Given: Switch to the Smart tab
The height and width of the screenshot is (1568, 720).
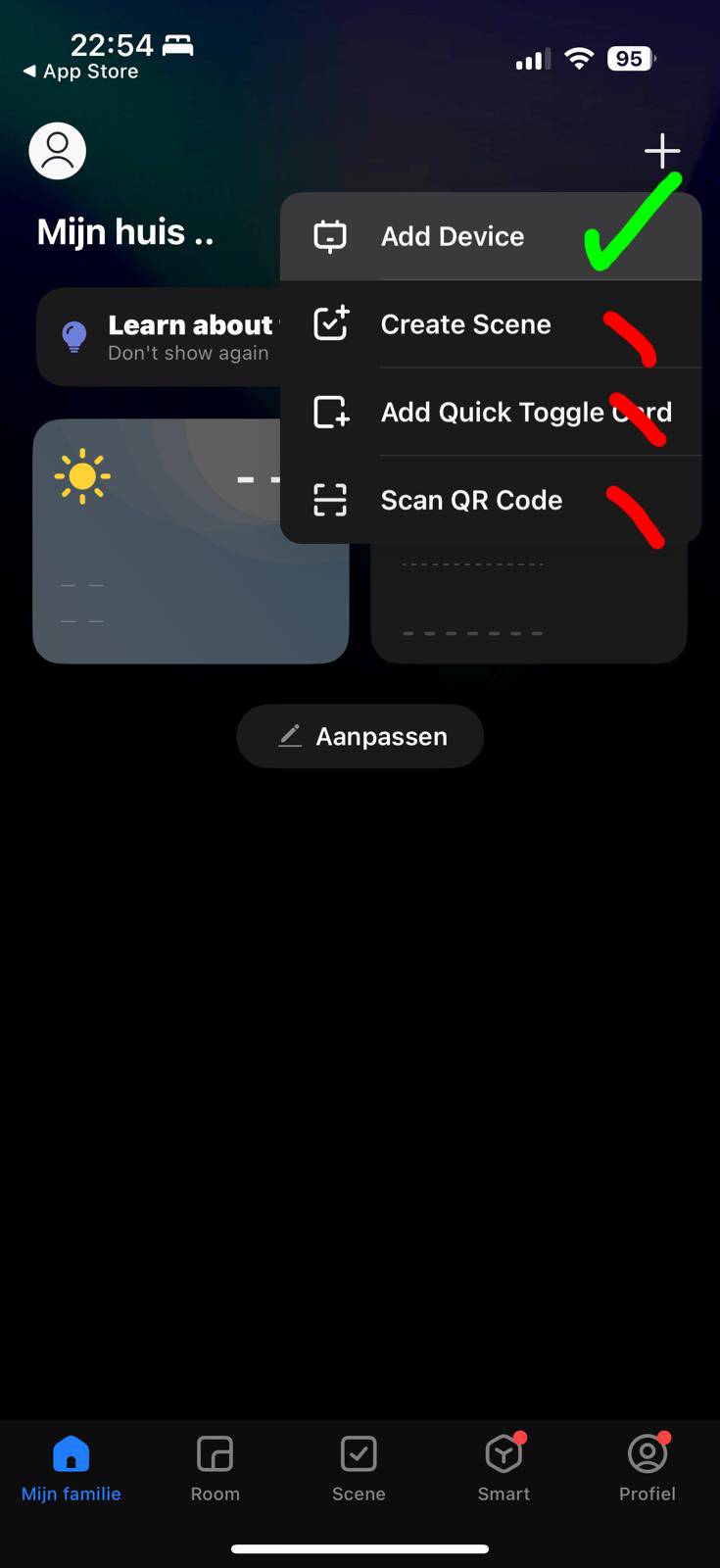Looking at the screenshot, I should 504,1467.
